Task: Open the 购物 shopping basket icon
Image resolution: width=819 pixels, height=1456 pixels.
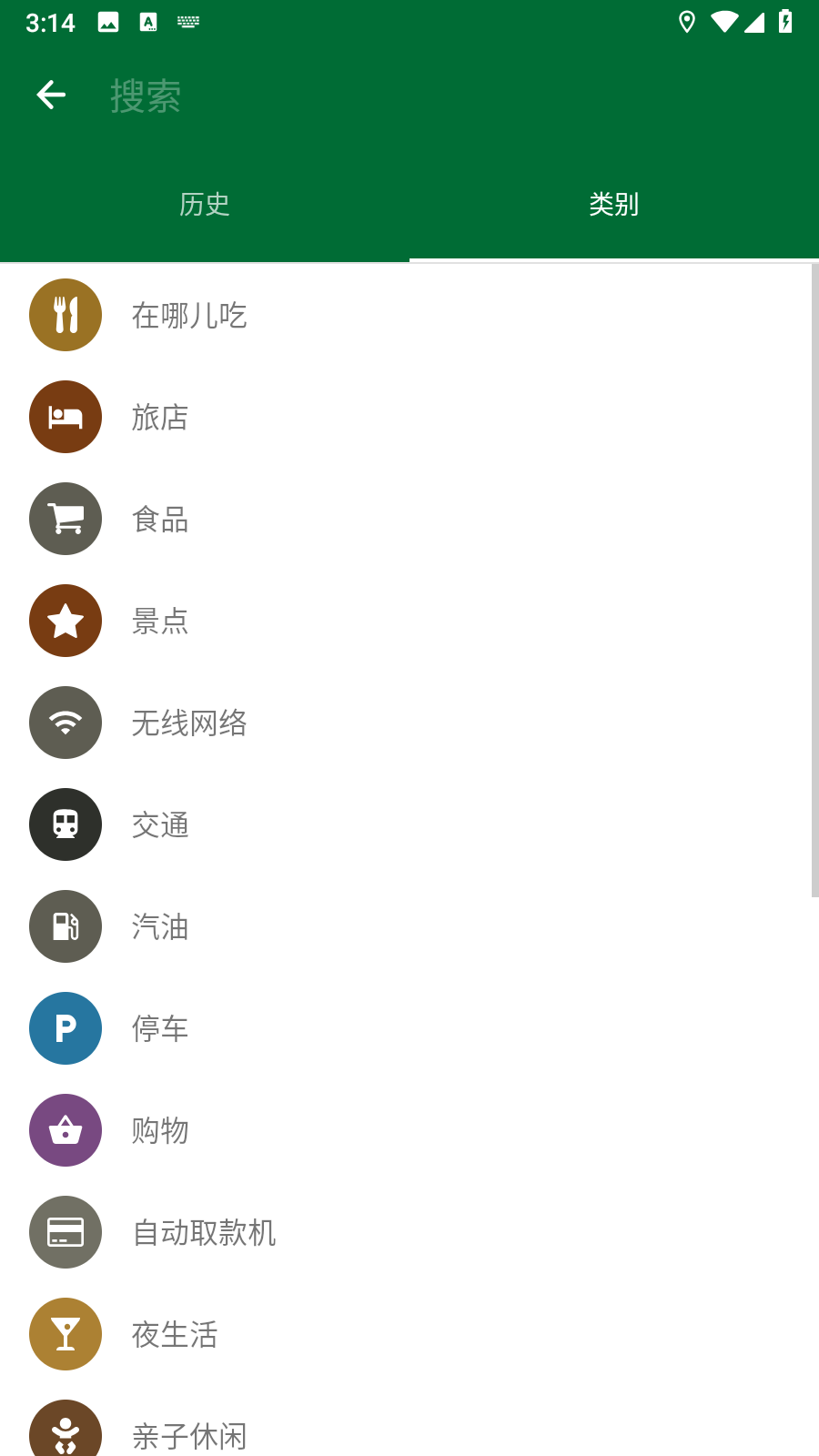Action: point(65,1129)
